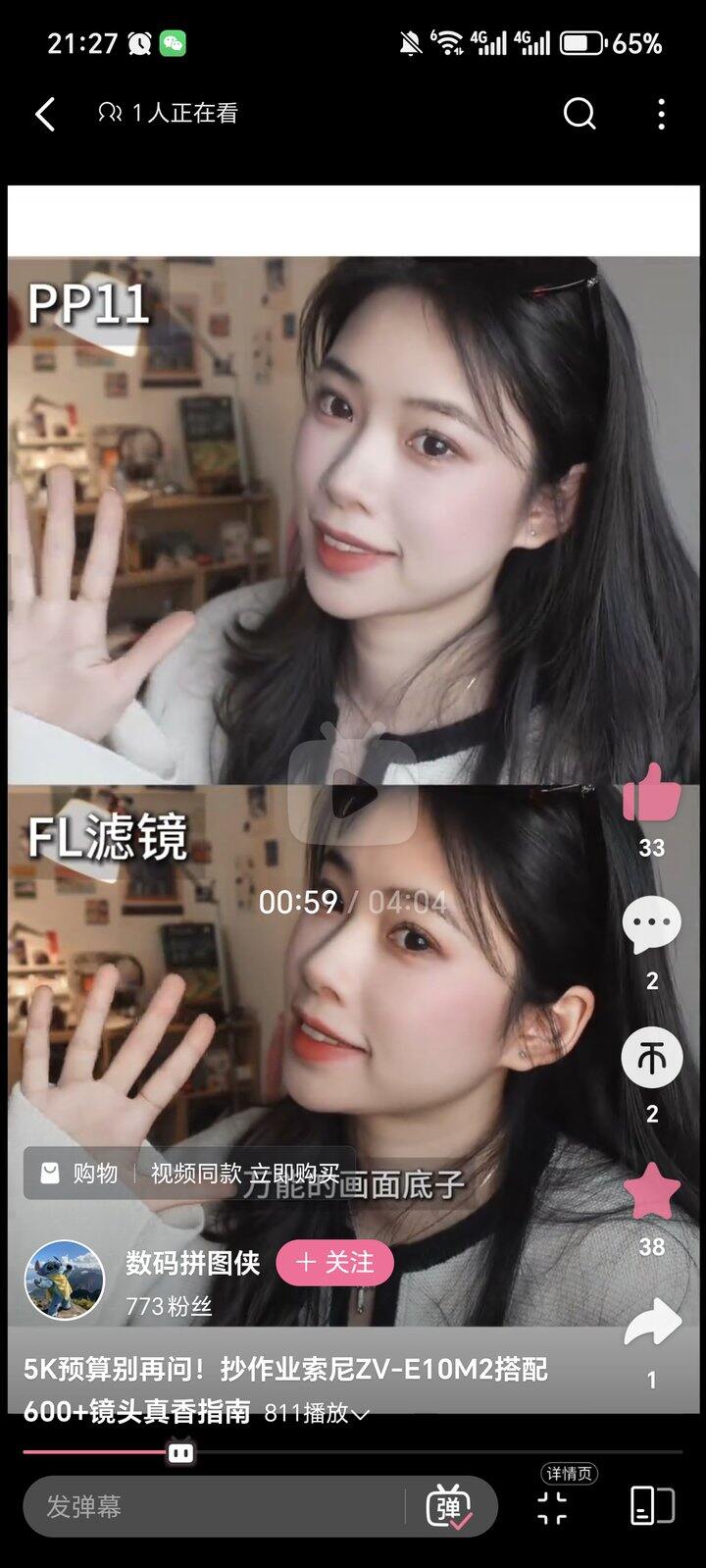This screenshot has width=706, height=1568.
Task: Switch screen orientation with the phone icon
Action: (651, 1505)
